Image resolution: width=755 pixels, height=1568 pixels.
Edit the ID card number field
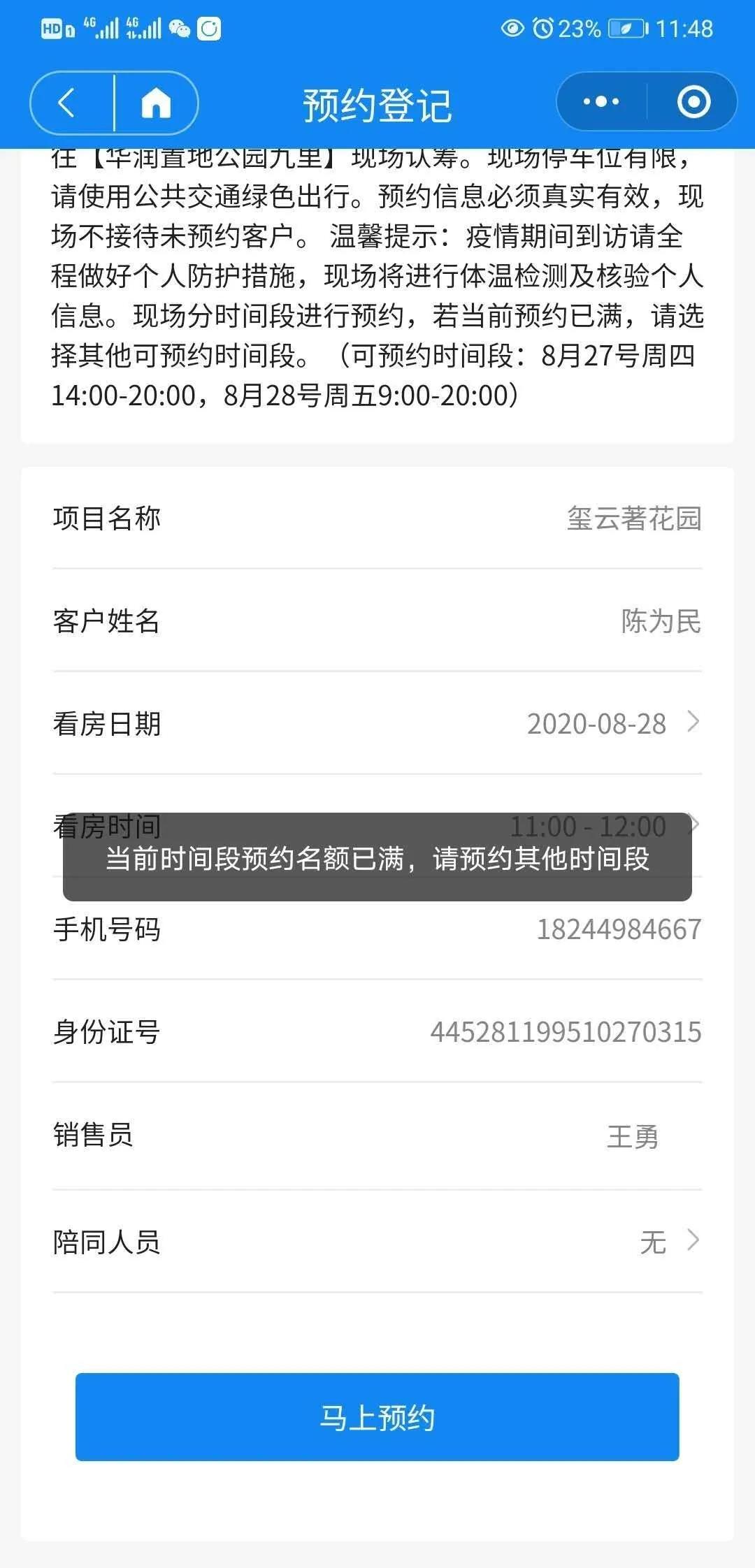(566, 1032)
